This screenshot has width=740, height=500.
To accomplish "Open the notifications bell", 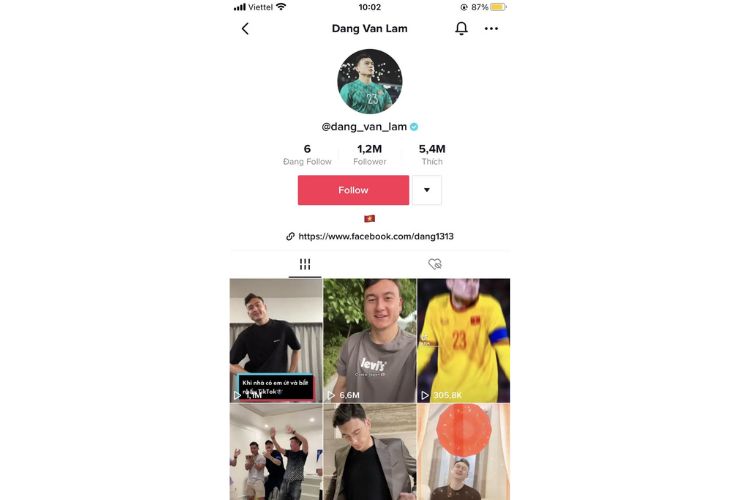I will (x=461, y=29).
